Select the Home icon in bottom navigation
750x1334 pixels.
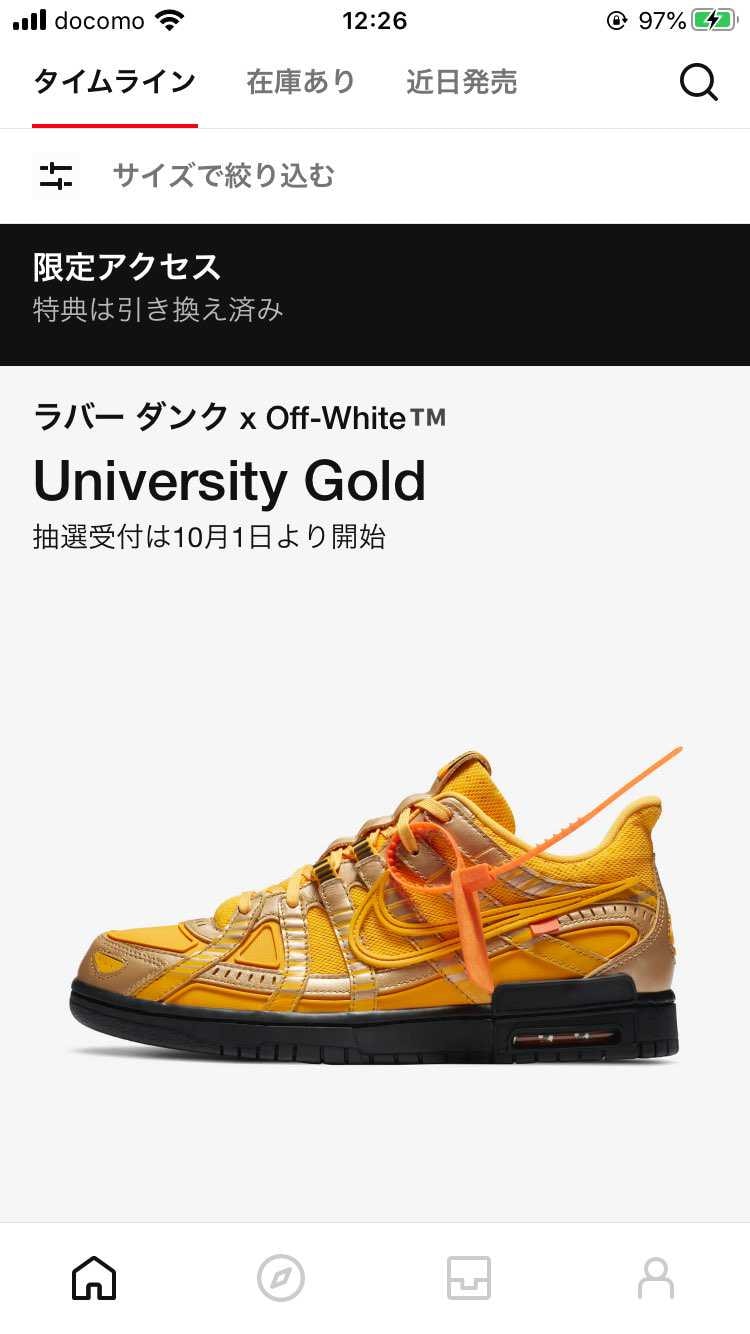coord(93,1277)
